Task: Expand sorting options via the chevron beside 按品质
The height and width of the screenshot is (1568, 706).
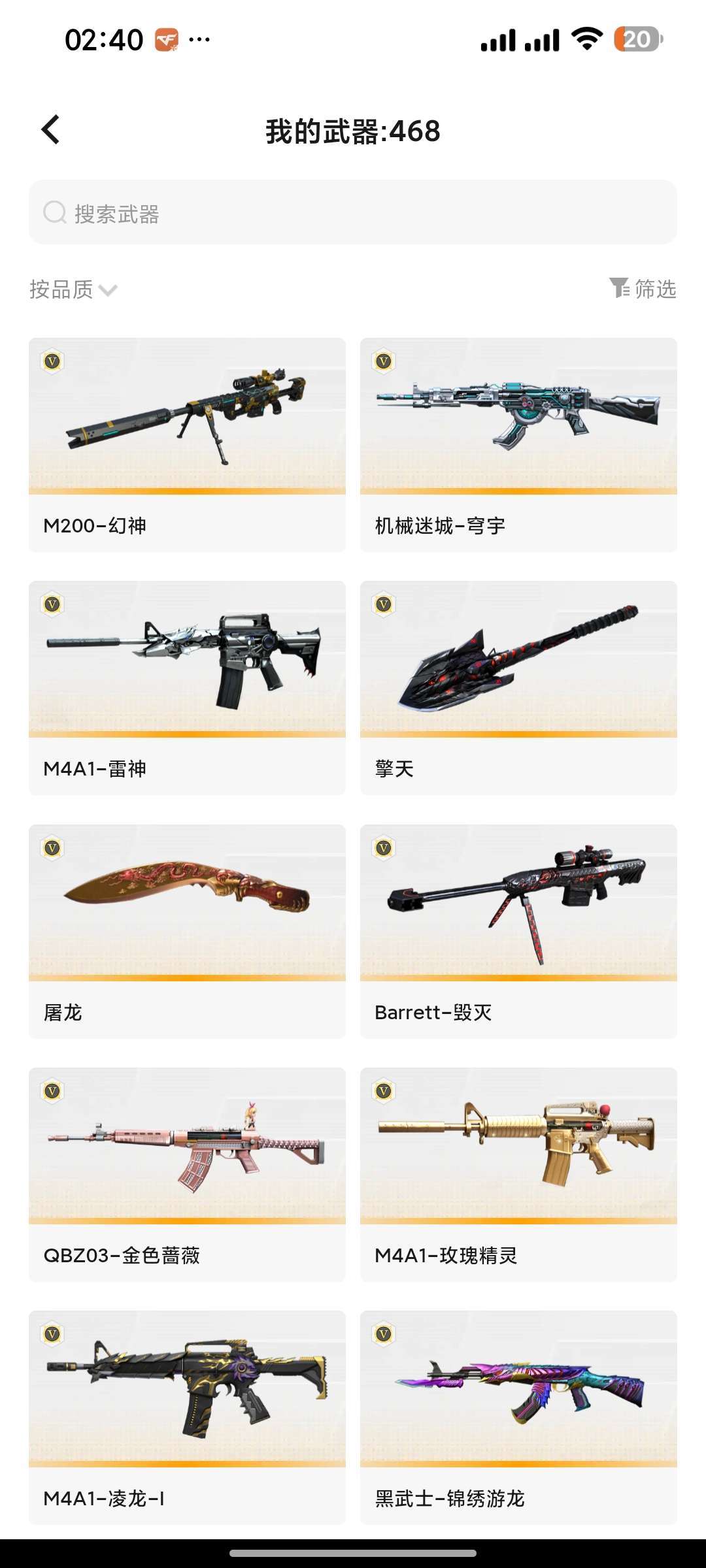Action: click(x=109, y=289)
